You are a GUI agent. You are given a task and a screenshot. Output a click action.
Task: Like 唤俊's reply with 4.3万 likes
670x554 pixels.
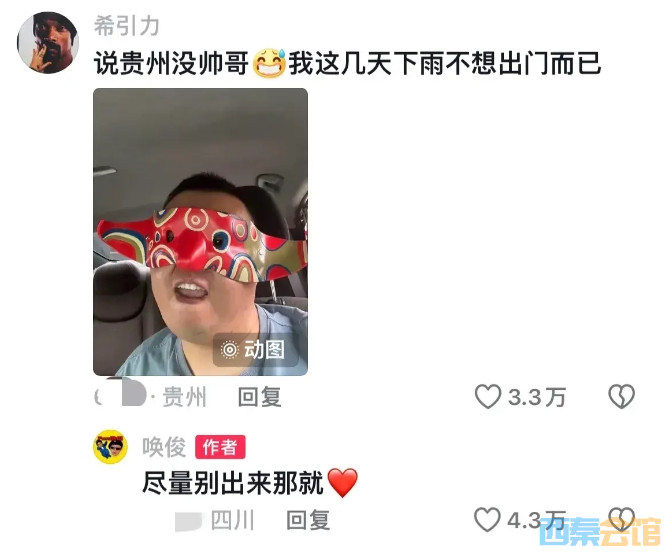[488, 520]
